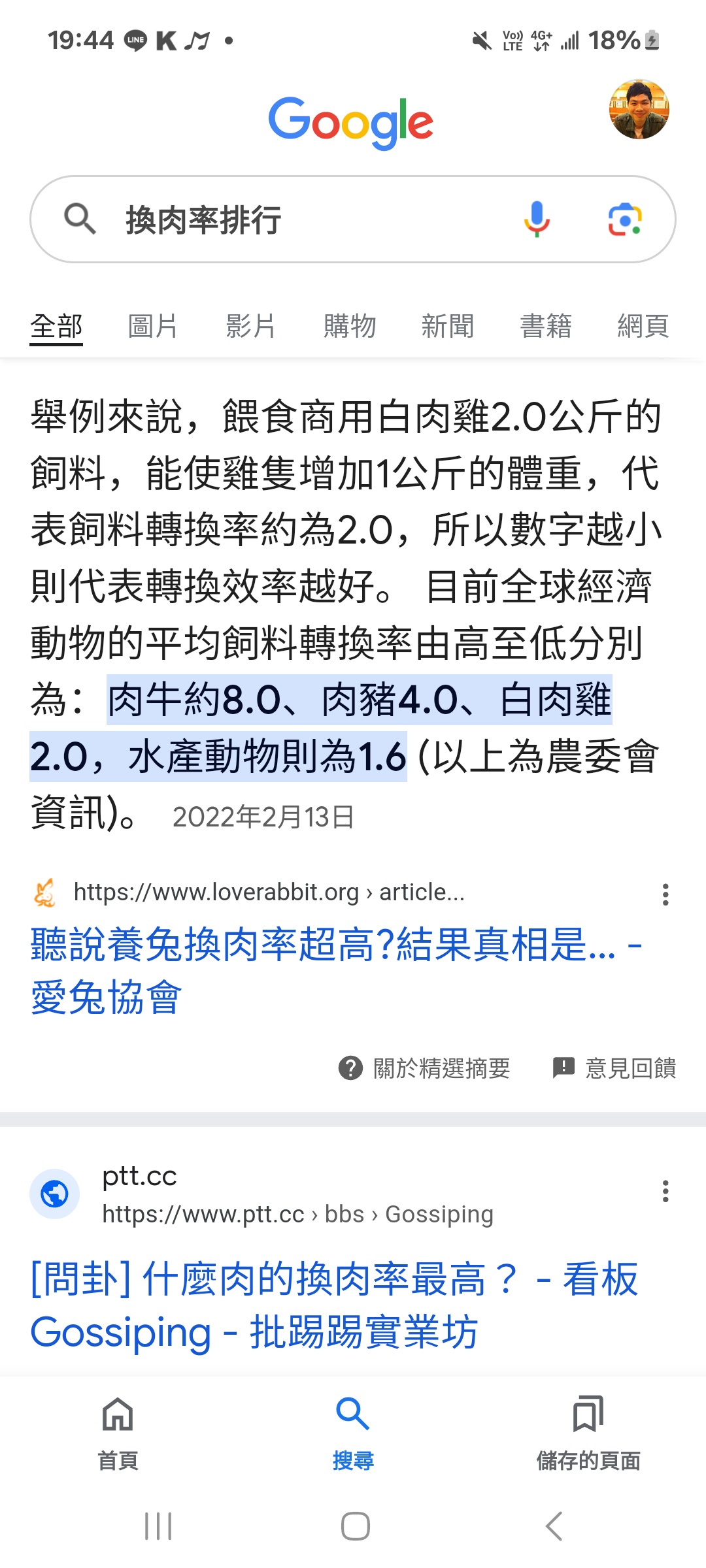Screen dimensions: 706x1568
Task: Open the 儲存的頁面 tab
Action: coord(588,1432)
